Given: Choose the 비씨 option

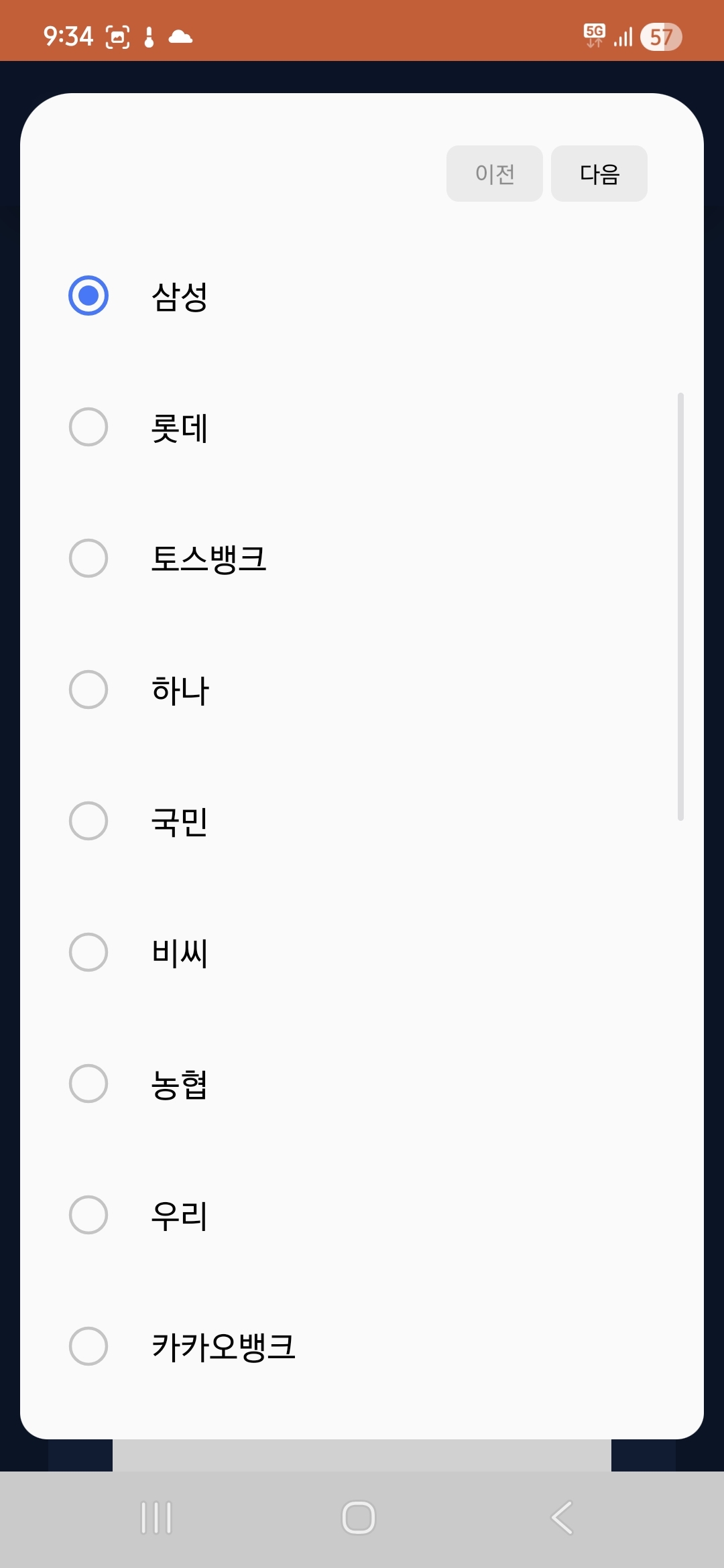Looking at the screenshot, I should [88, 952].
